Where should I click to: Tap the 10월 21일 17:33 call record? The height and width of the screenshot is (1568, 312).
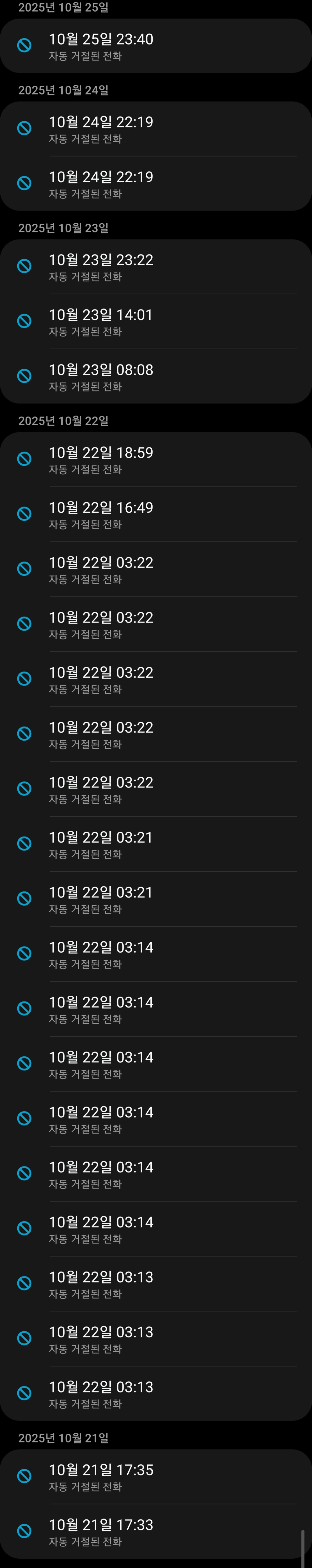coord(156,1531)
